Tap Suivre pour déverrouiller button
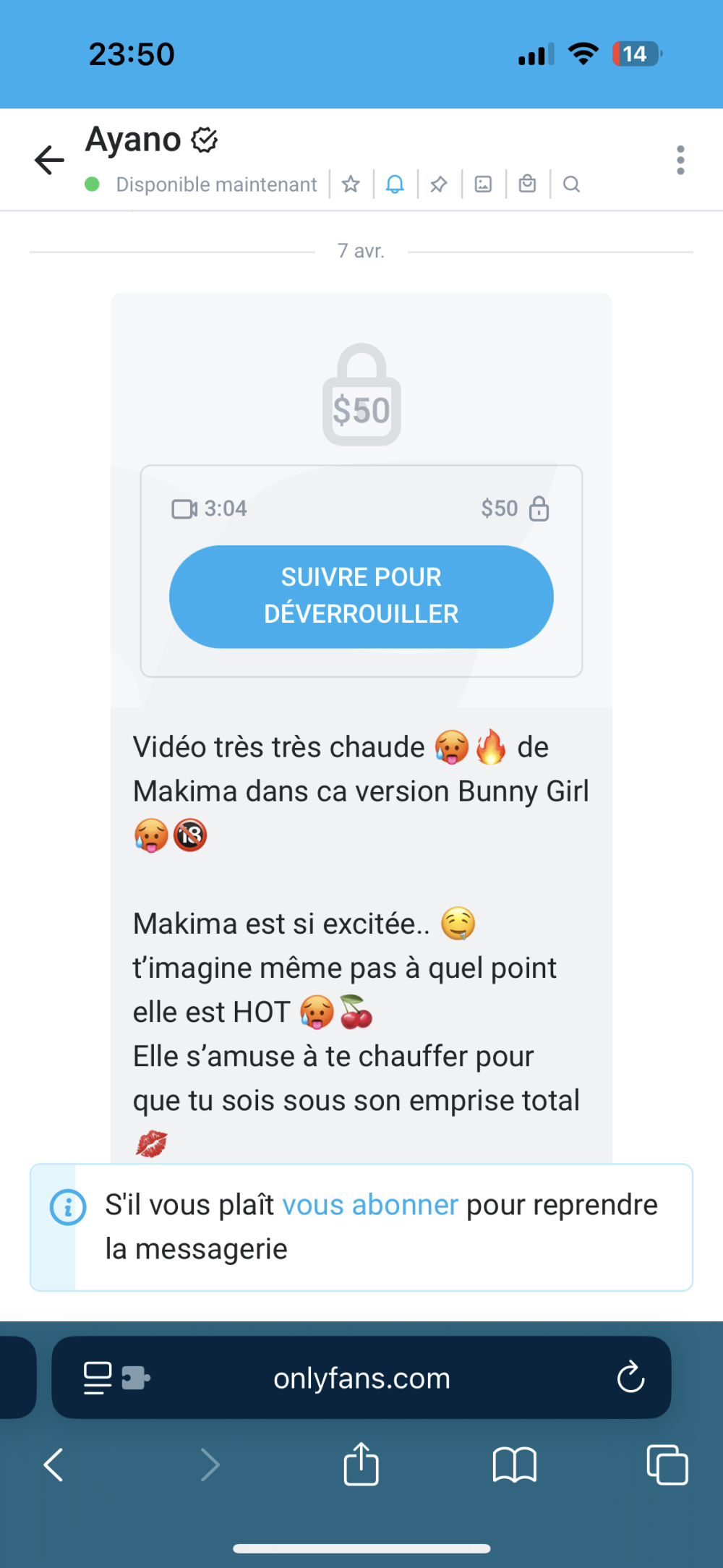Image resolution: width=723 pixels, height=1568 pixels. click(x=361, y=596)
